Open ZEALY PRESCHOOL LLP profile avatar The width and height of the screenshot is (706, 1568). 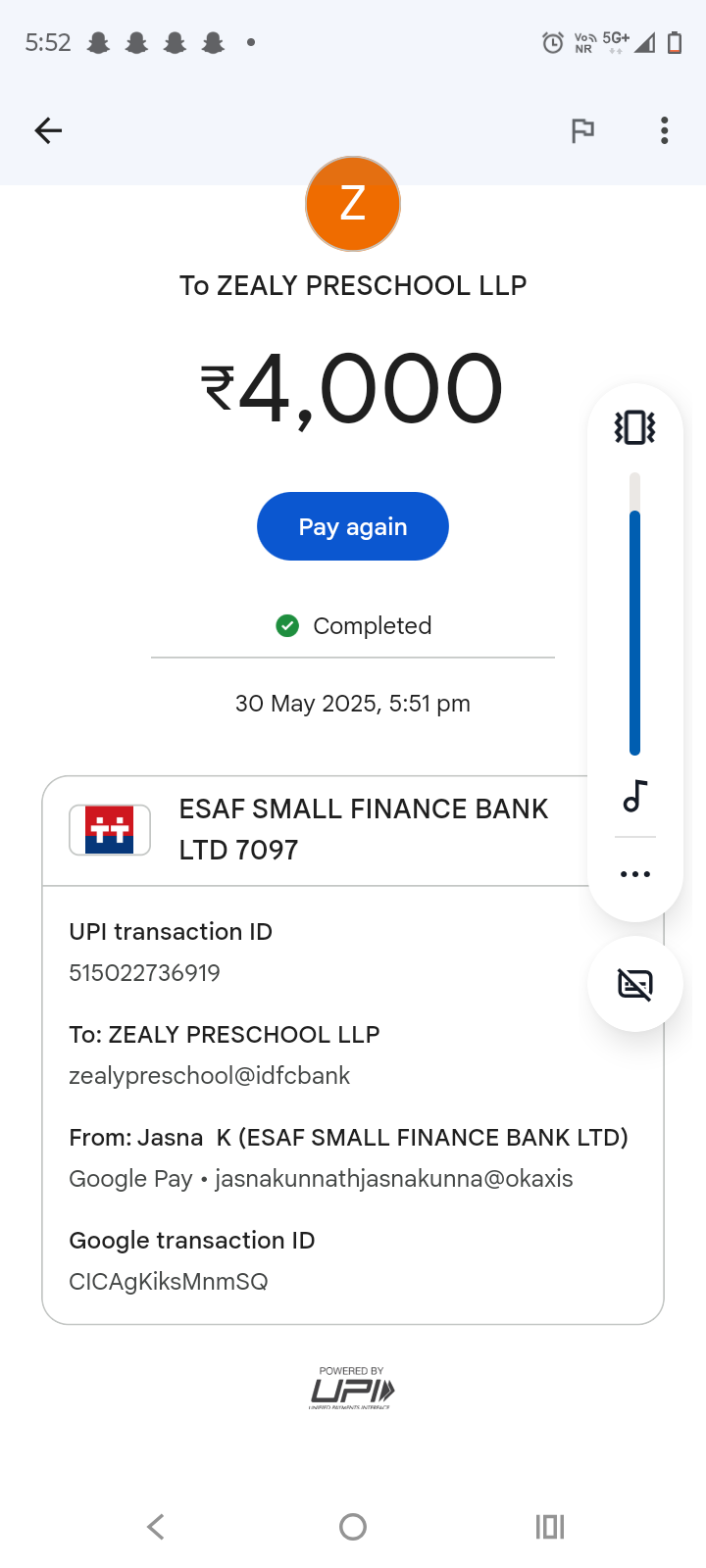tap(353, 204)
